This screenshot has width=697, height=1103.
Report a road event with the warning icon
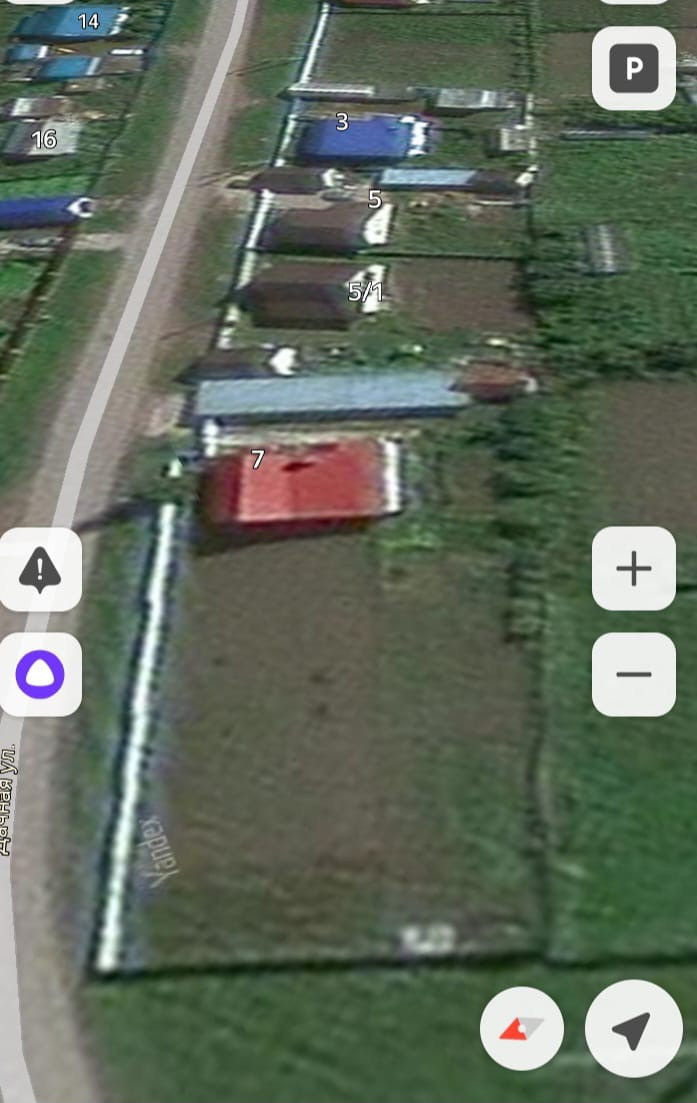(x=40, y=570)
